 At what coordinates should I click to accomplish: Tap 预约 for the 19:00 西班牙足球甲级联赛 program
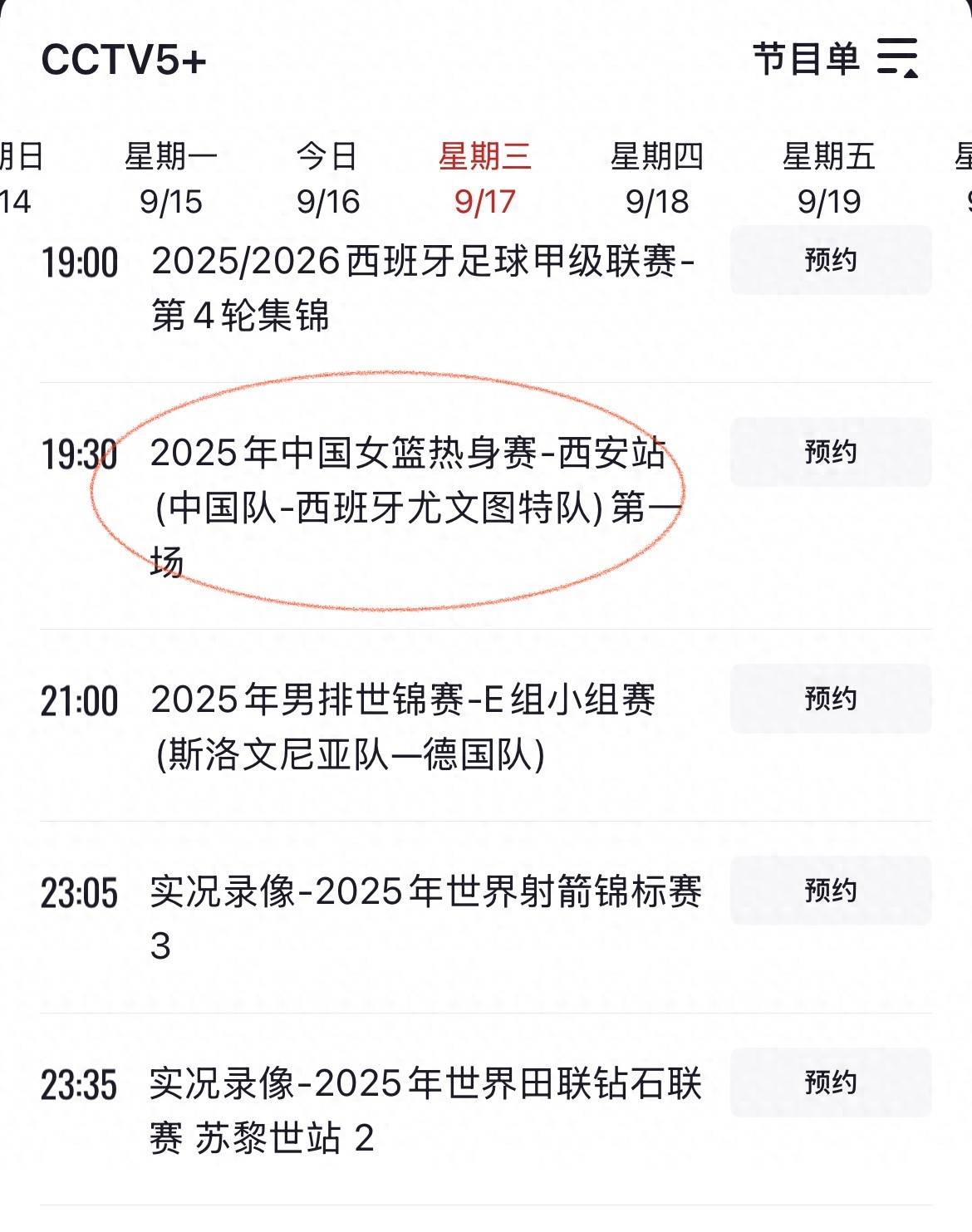(x=830, y=260)
